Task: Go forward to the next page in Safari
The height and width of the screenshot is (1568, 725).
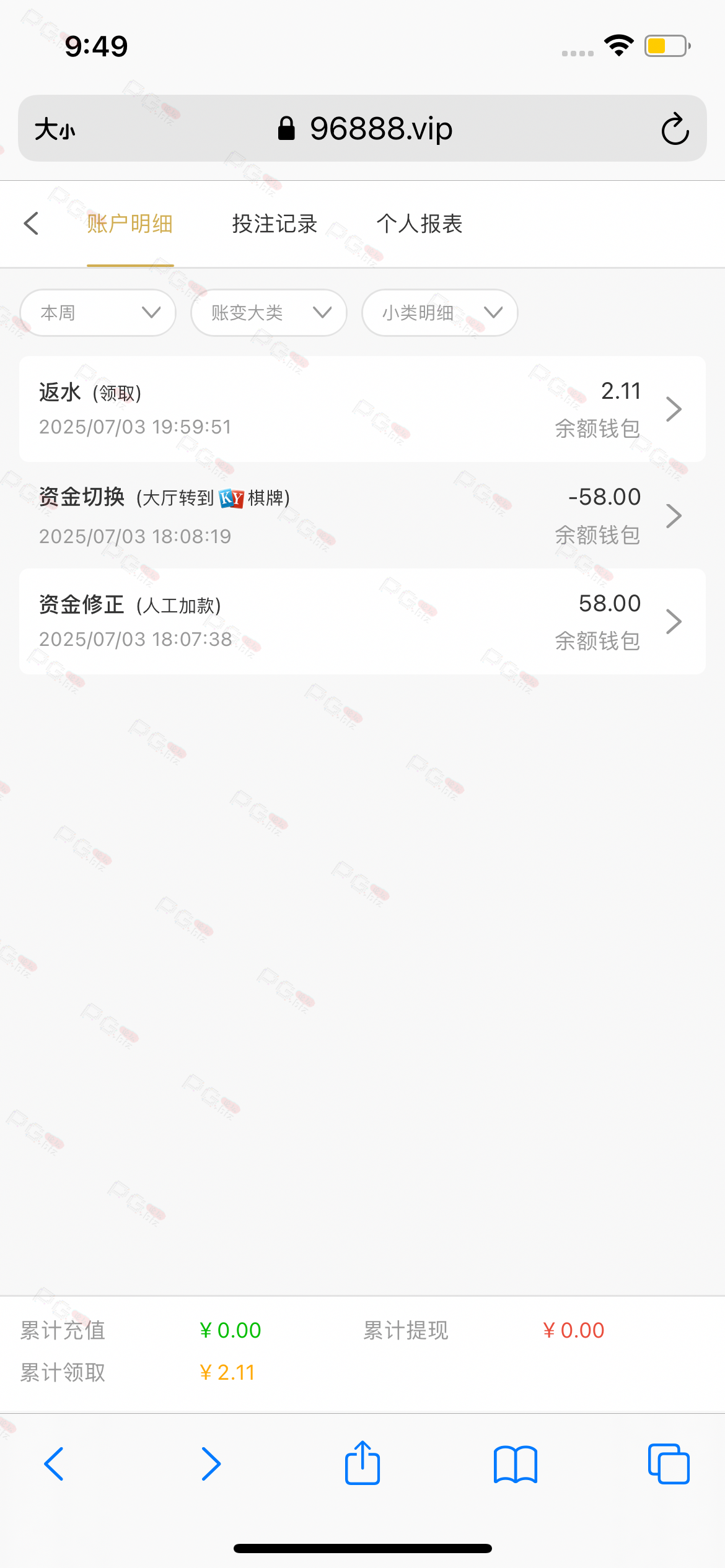Action: point(211,1464)
